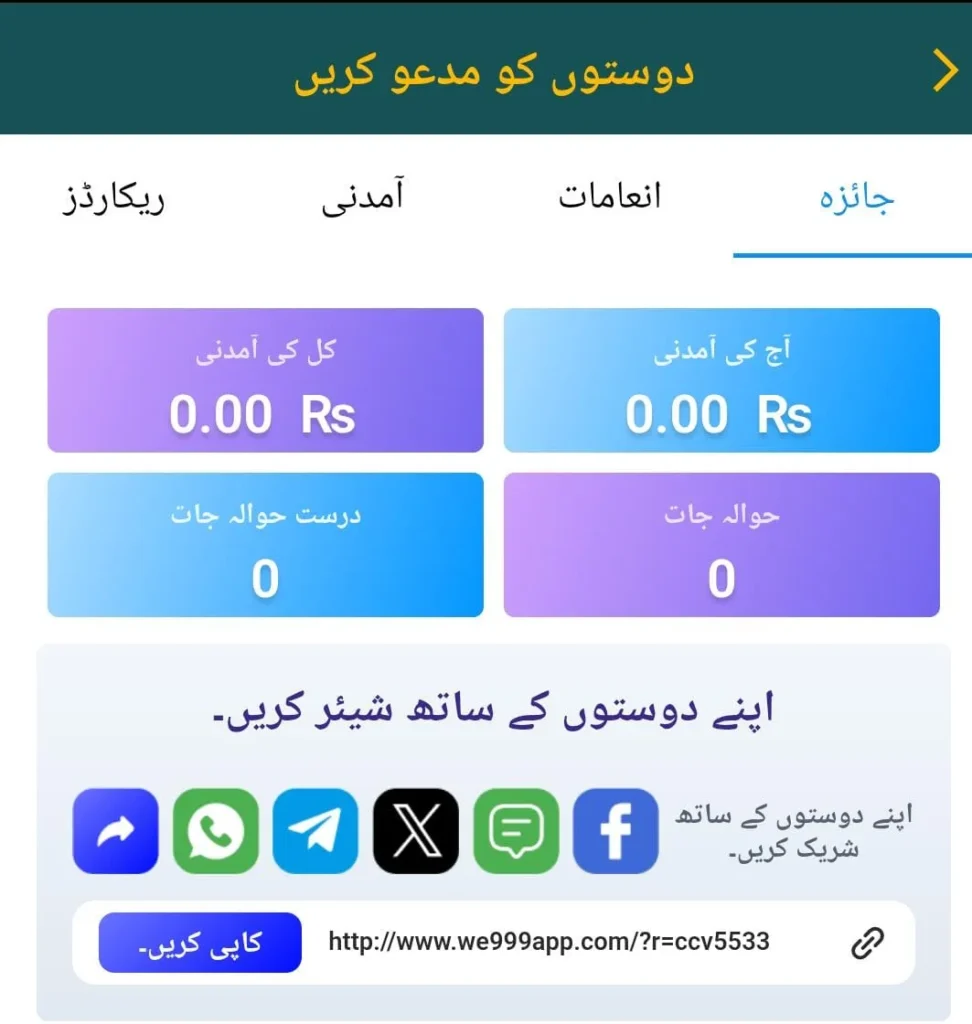This screenshot has height=1024, width=972.
Task: Share the invite through WhatsApp
Action: pos(215,831)
